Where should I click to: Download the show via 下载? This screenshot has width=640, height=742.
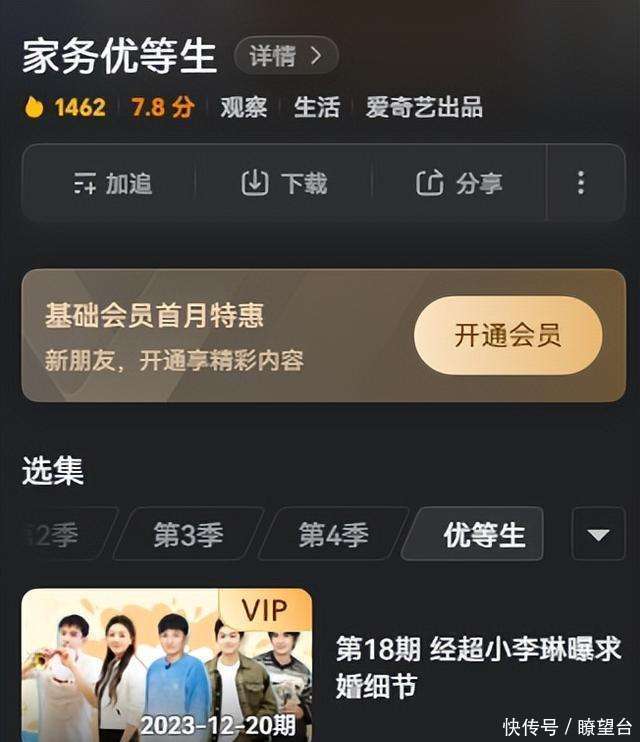click(x=285, y=183)
